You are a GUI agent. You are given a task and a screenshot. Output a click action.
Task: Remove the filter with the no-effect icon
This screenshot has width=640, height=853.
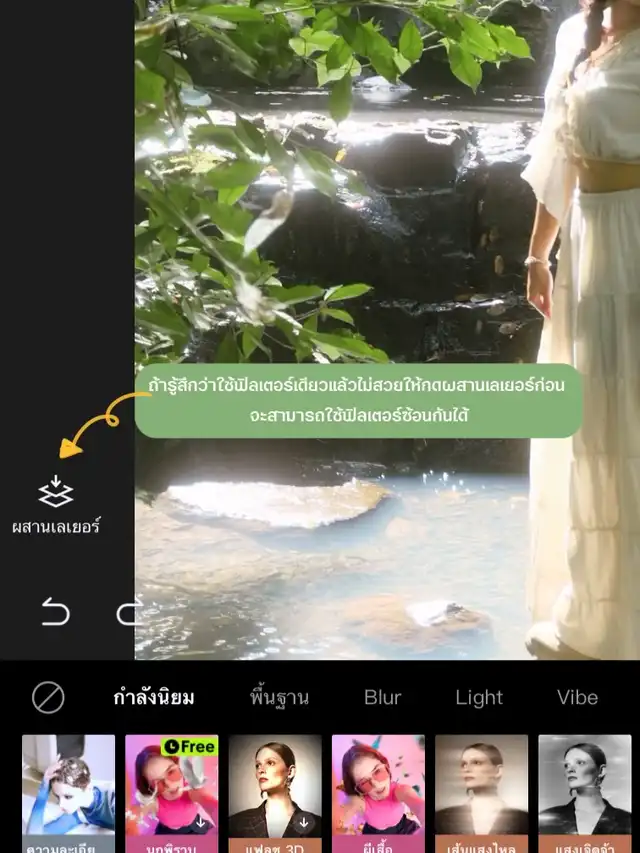click(x=48, y=698)
